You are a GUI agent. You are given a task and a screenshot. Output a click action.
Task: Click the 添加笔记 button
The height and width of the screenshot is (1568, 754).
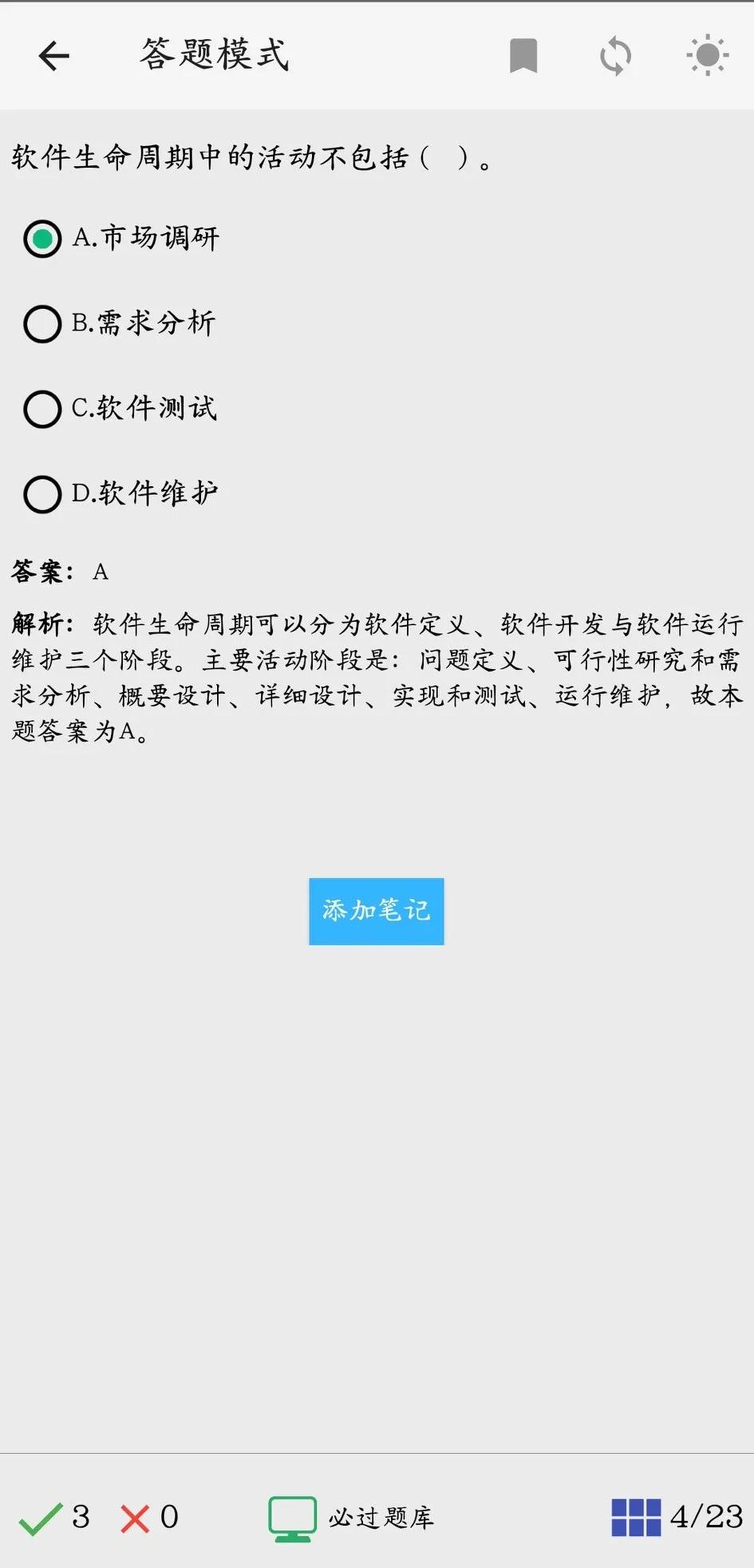click(376, 910)
